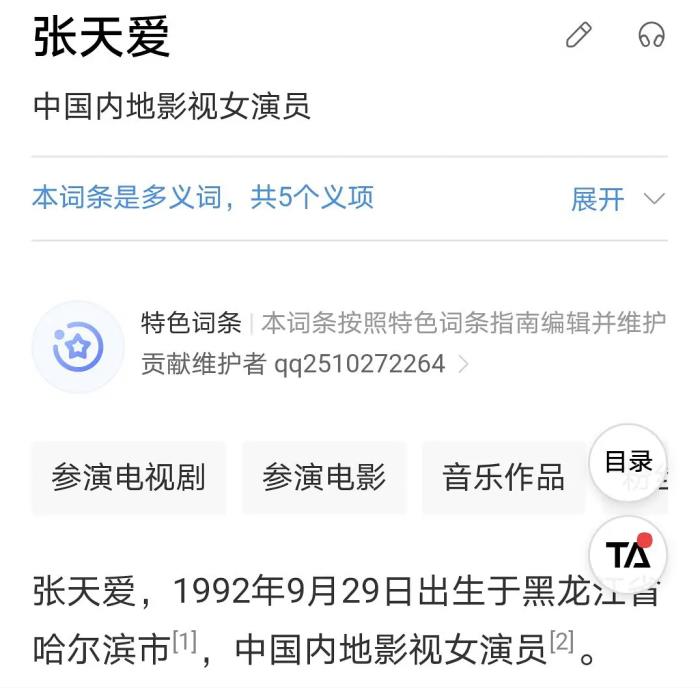The height and width of the screenshot is (688, 700).
Task: Tap the TA floating button
Action: click(x=628, y=554)
